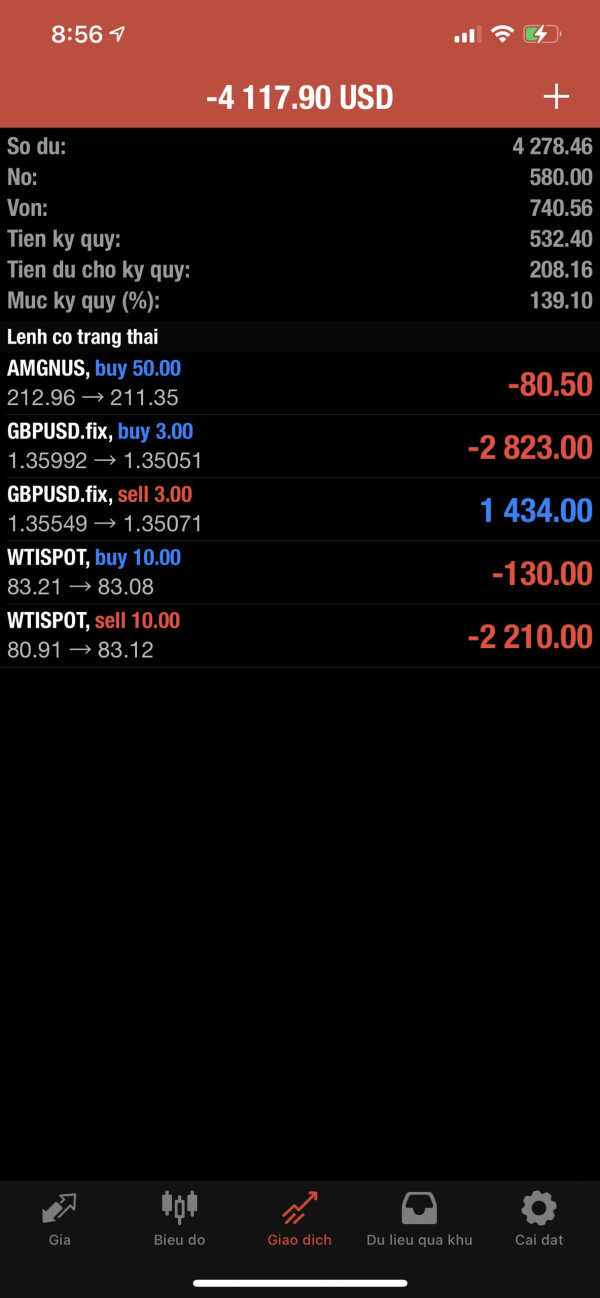This screenshot has height=1298, width=600.
Task: Go to the Bieu do tab
Action: [180, 1219]
